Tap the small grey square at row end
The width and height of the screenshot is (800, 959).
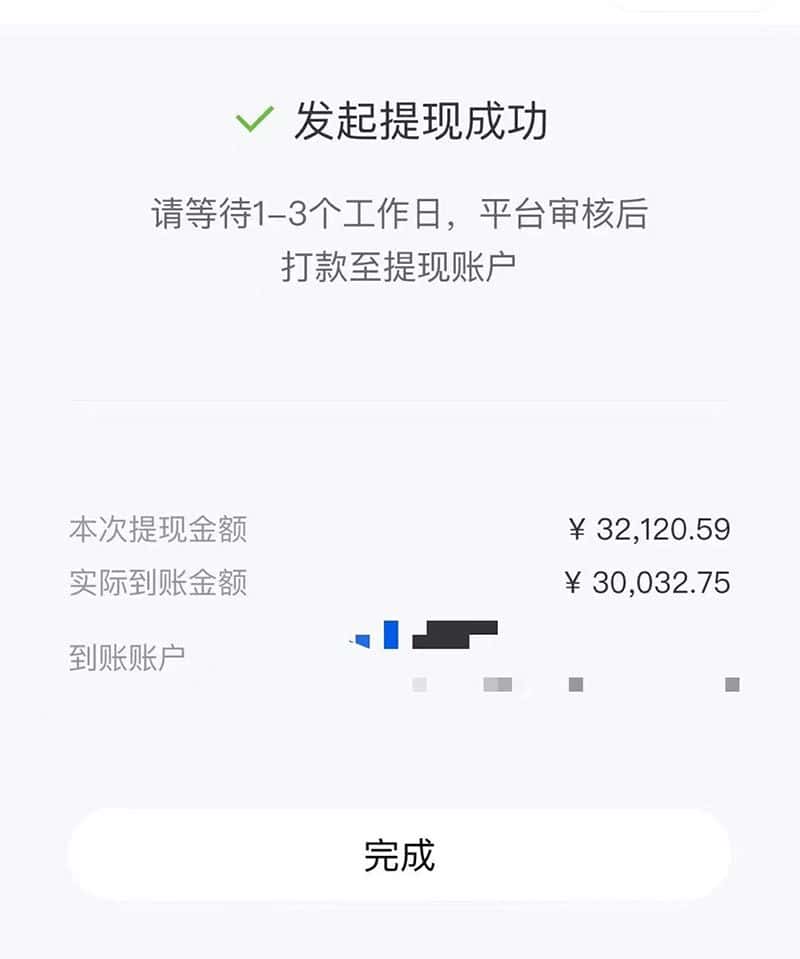click(730, 684)
